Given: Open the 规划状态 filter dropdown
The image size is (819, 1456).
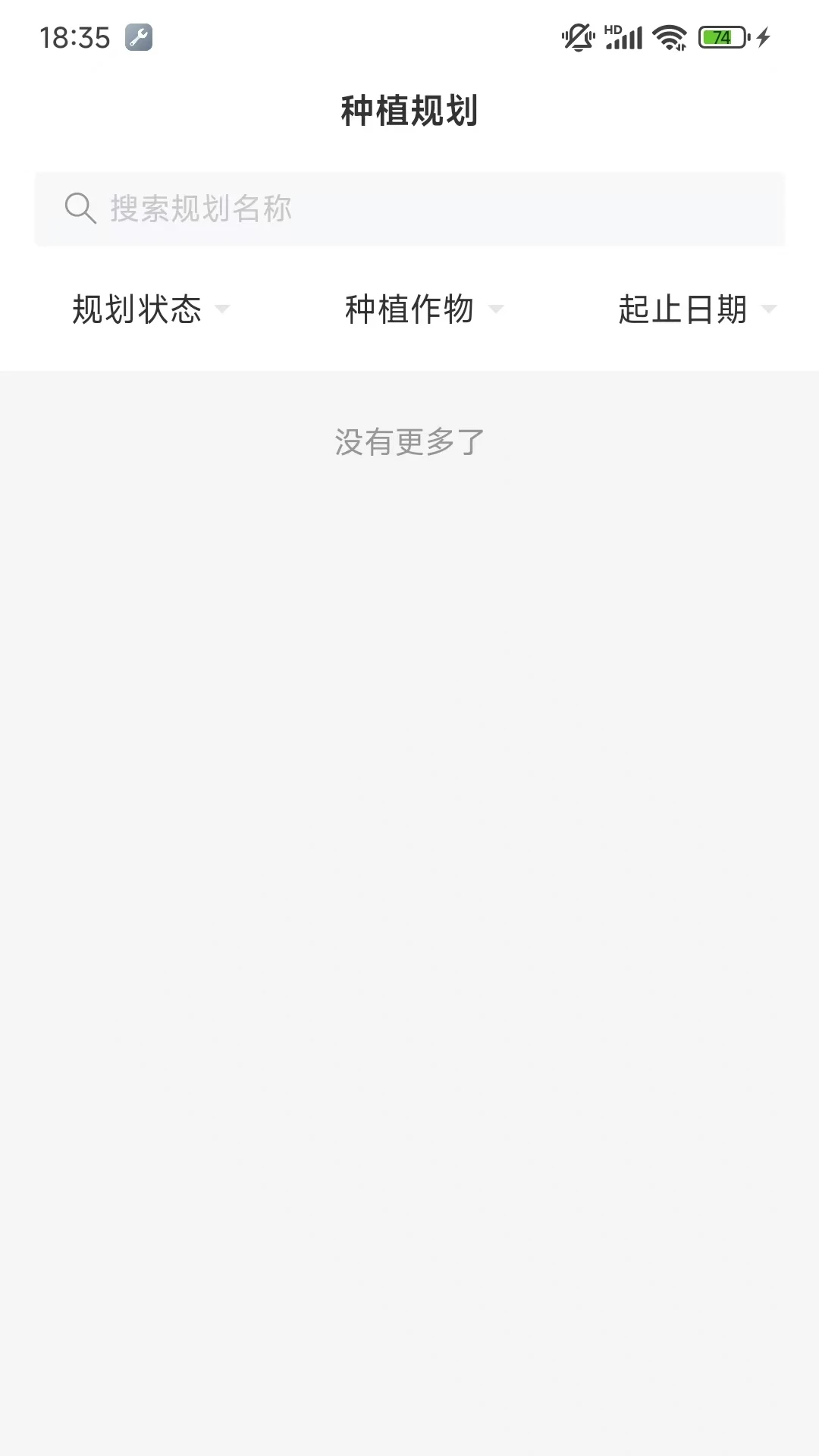Looking at the screenshot, I should click(x=149, y=309).
